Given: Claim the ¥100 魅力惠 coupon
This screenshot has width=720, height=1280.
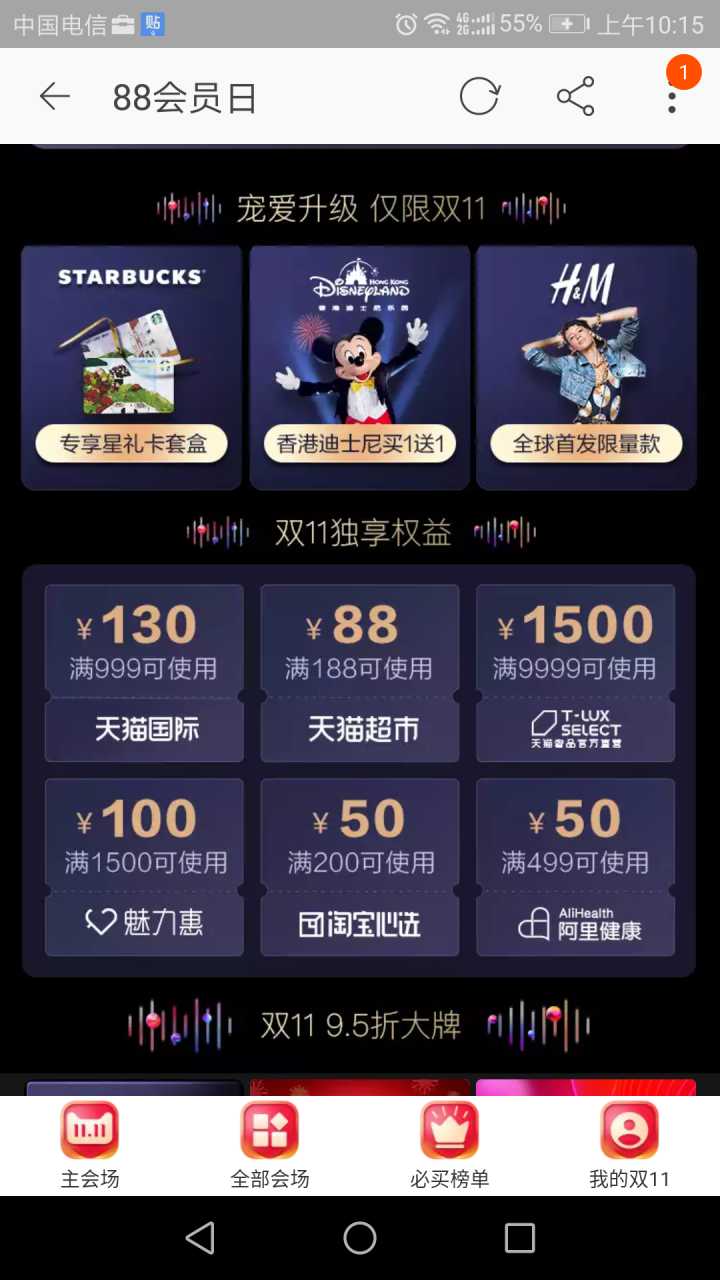Looking at the screenshot, I should pyautogui.click(x=144, y=866).
